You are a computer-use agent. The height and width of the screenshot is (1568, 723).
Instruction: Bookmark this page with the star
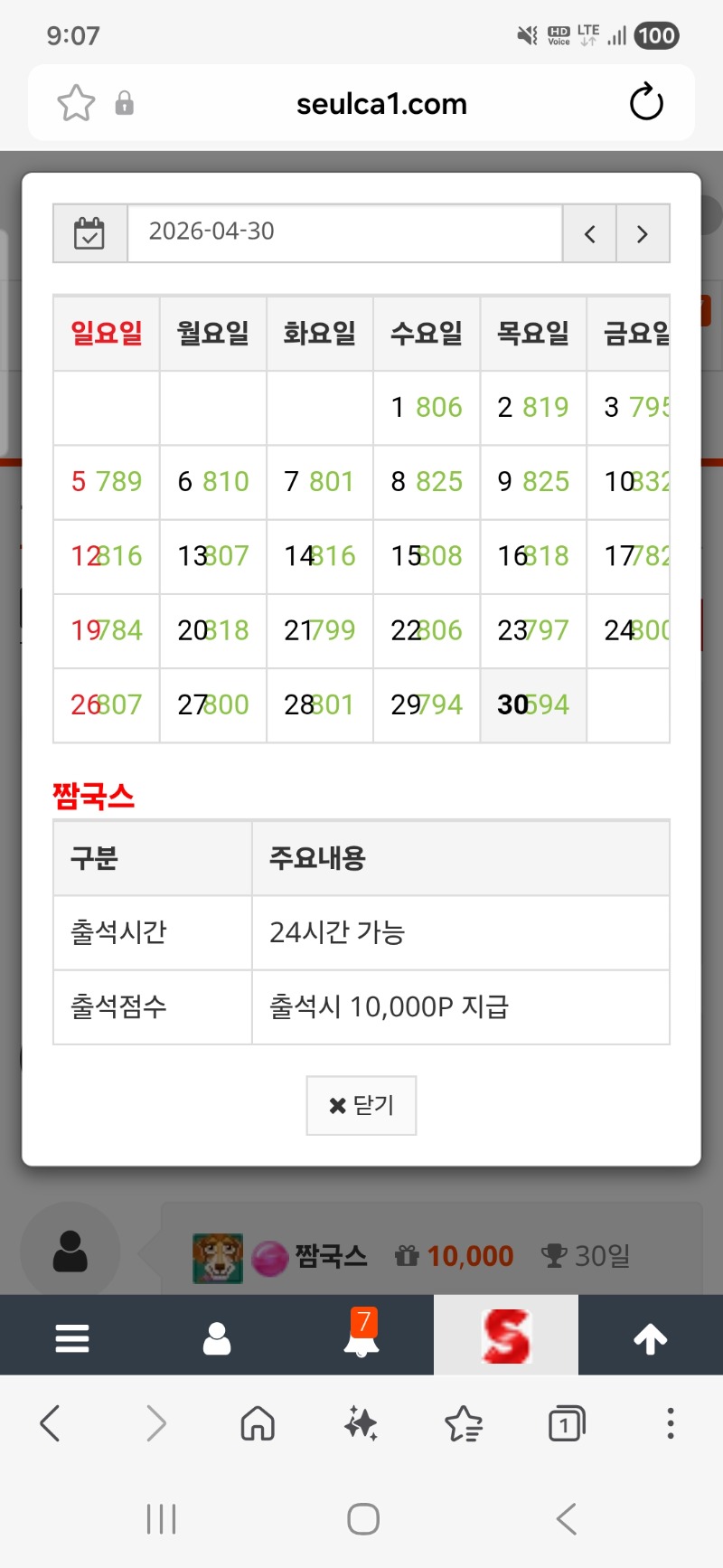point(76,103)
